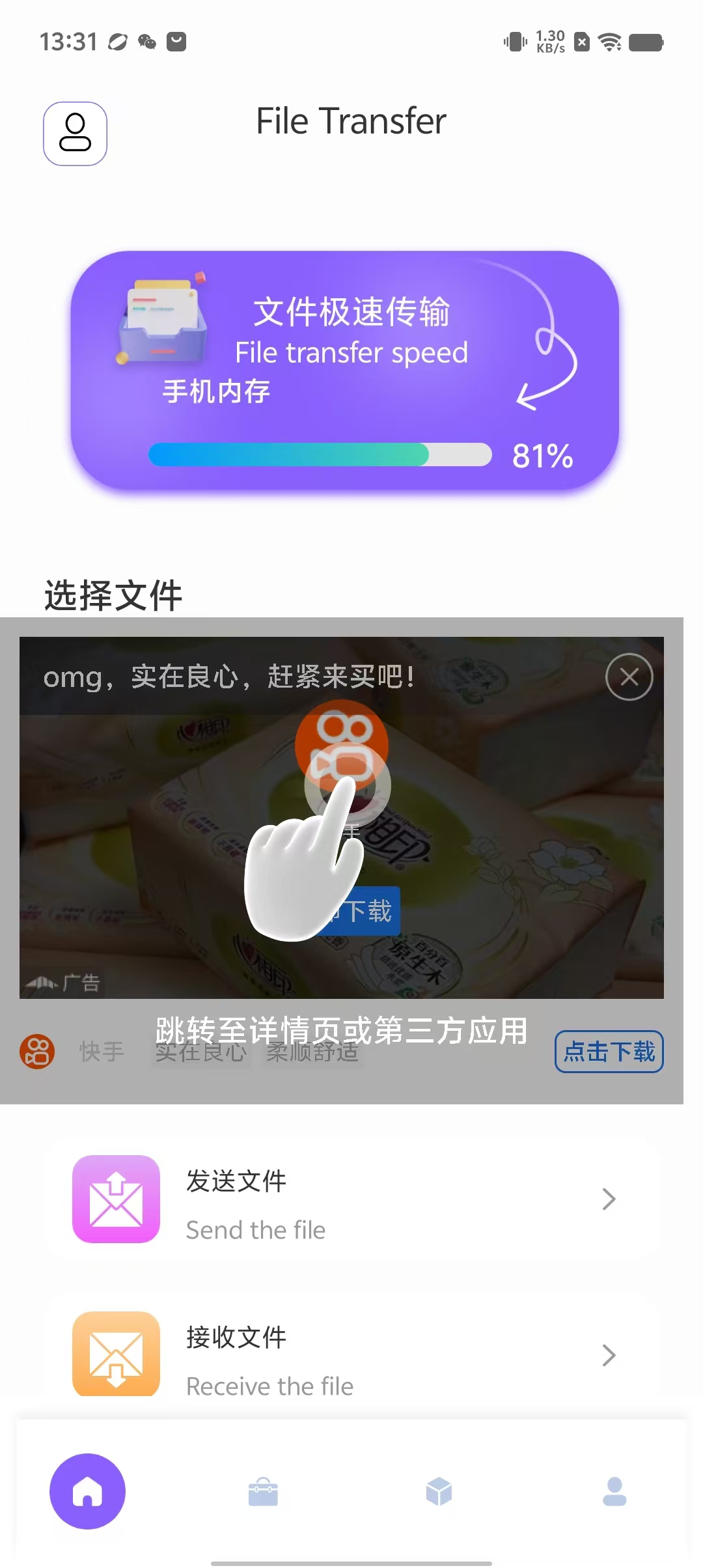Open the user profile icon at top

click(x=75, y=133)
